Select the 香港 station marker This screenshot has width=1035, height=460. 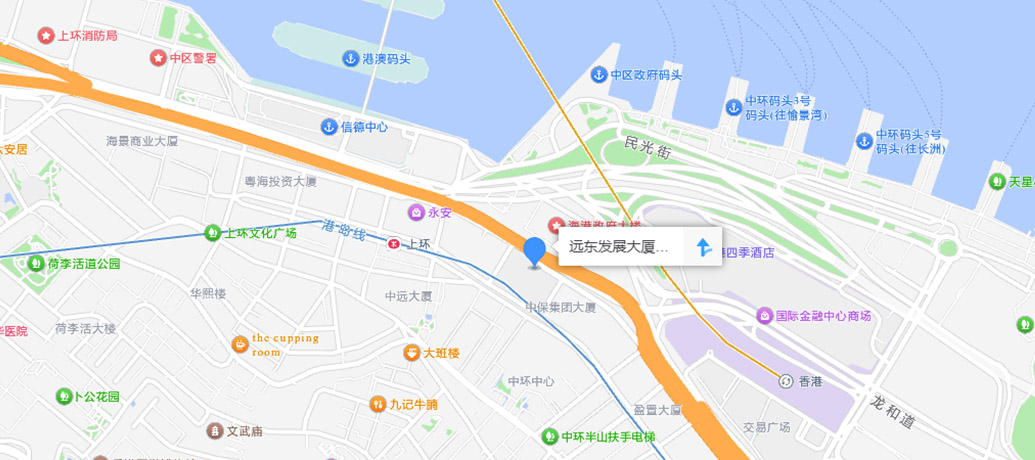pyautogui.click(x=786, y=381)
